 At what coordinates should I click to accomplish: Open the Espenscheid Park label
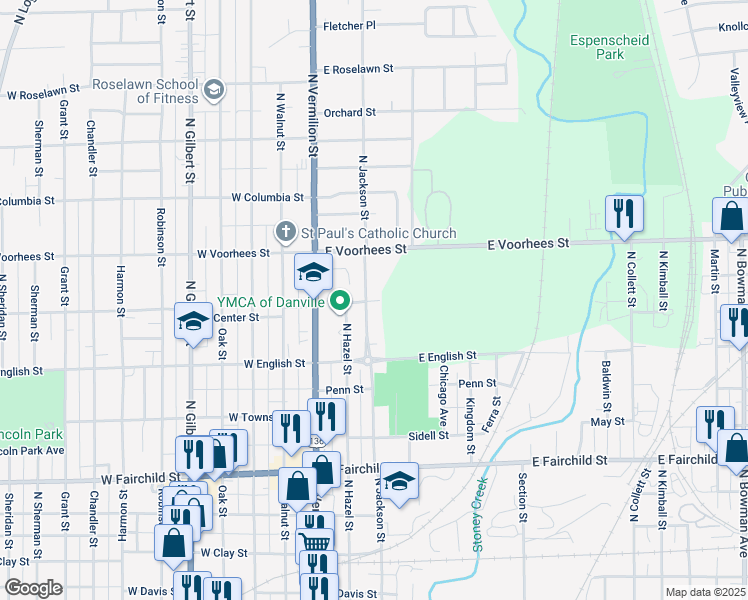click(610, 47)
